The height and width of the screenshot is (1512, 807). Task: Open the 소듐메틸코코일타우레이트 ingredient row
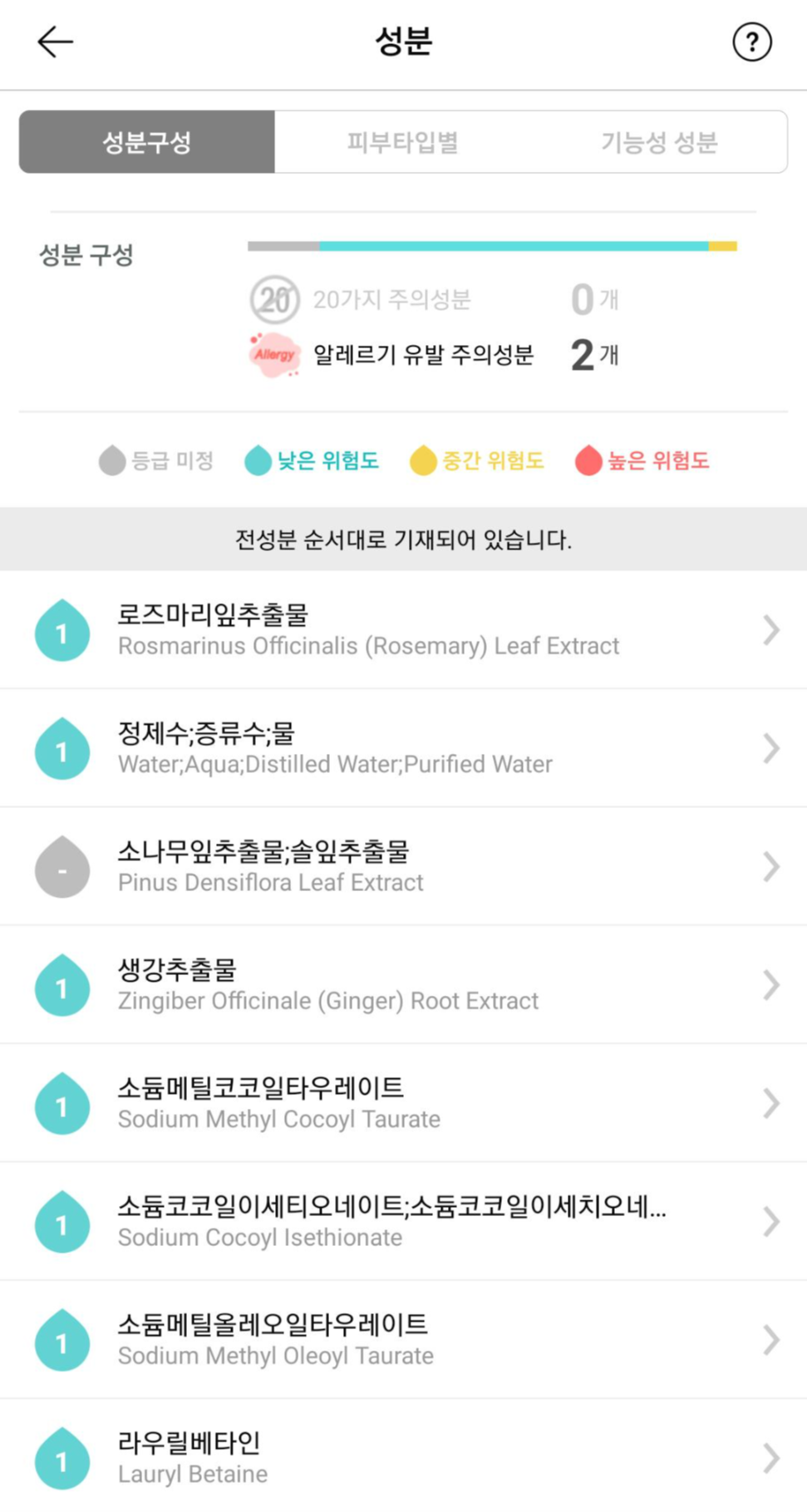click(403, 1103)
